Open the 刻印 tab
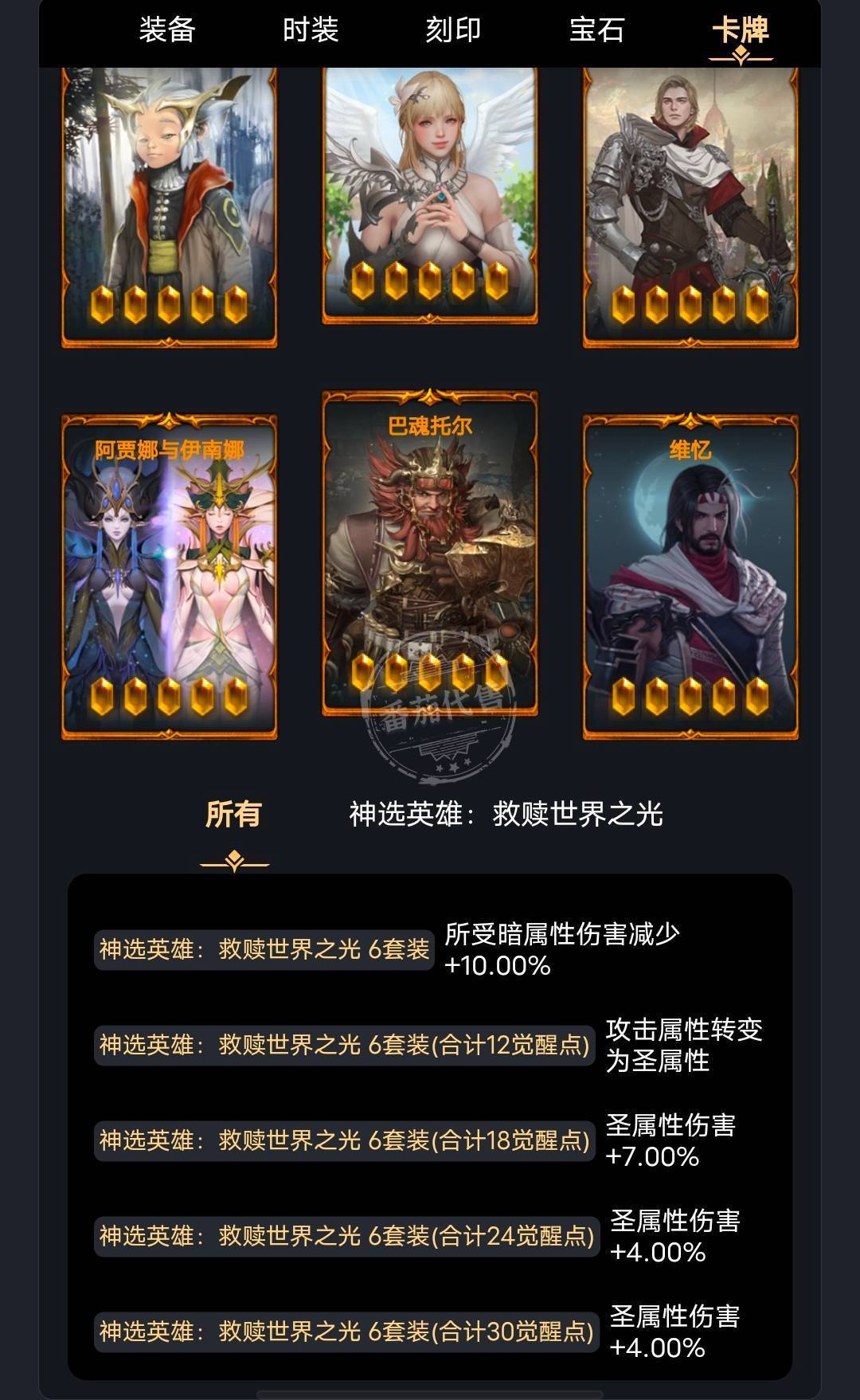Image resolution: width=860 pixels, height=1400 pixels. (x=453, y=30)
